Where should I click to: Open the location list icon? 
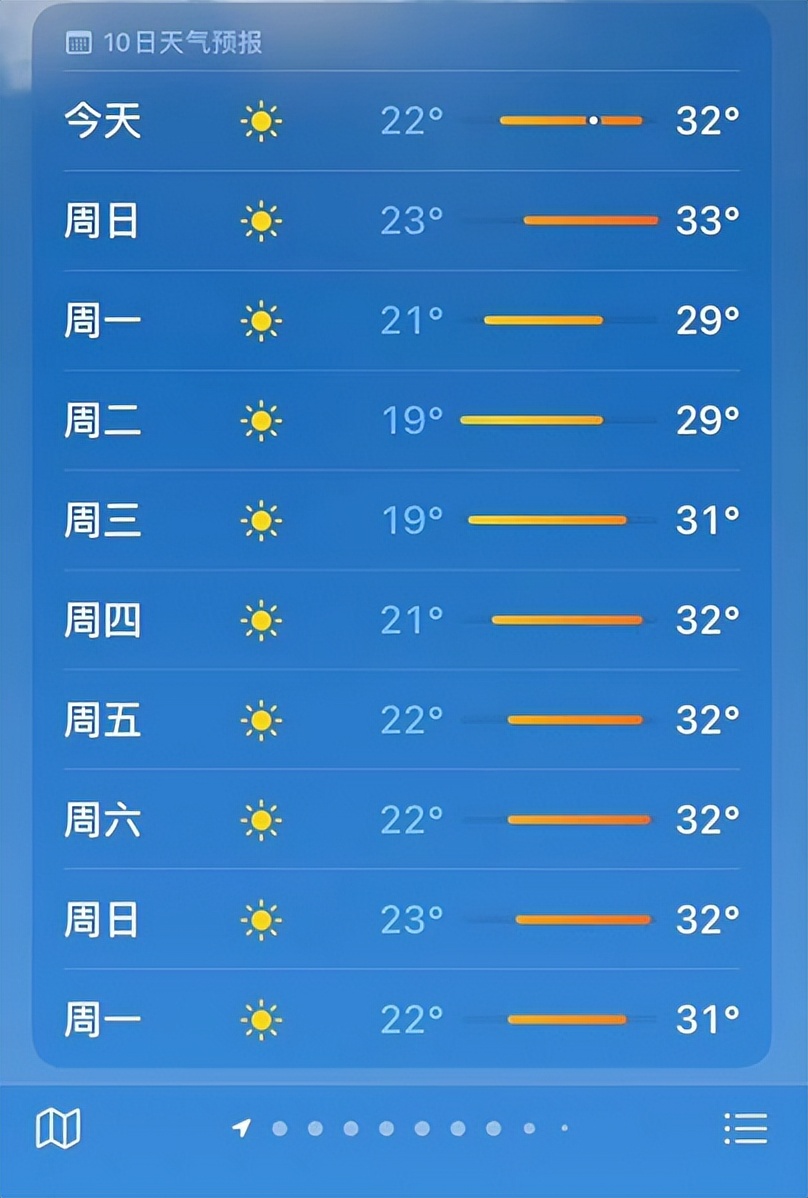[x=746, y=1128]
